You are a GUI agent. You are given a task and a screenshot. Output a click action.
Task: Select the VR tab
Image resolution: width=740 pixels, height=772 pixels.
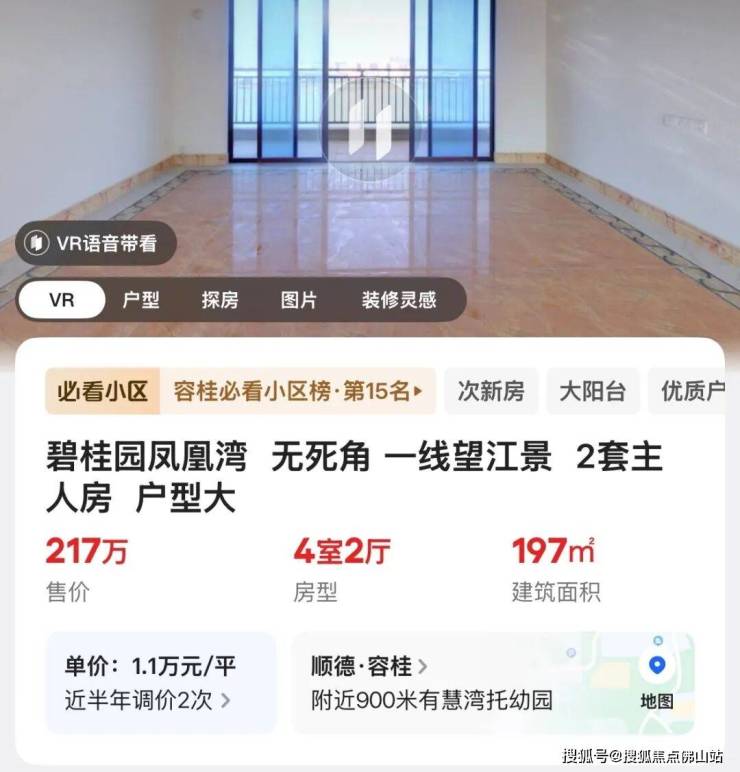[x=62, y=300]
